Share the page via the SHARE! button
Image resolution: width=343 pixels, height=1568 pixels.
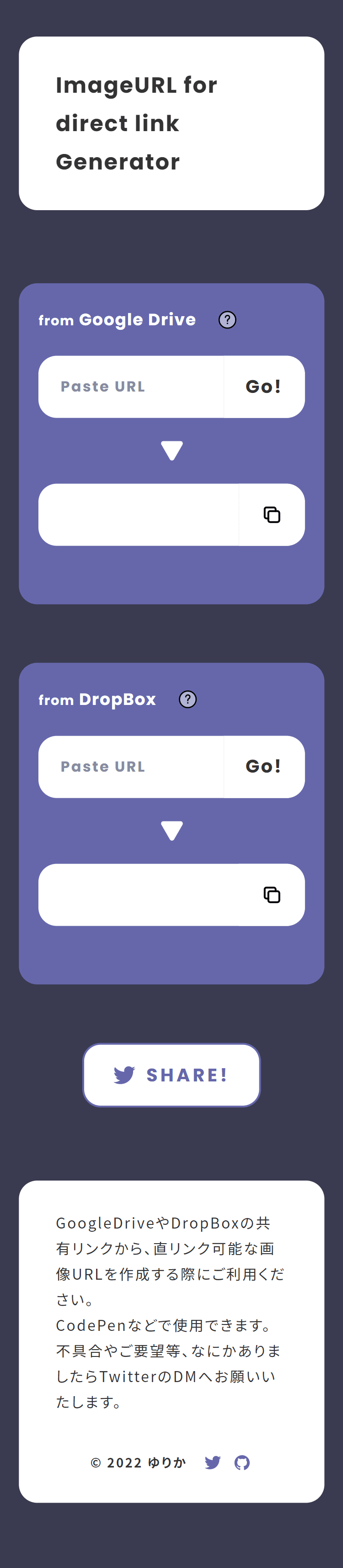tap(171, 1075)
